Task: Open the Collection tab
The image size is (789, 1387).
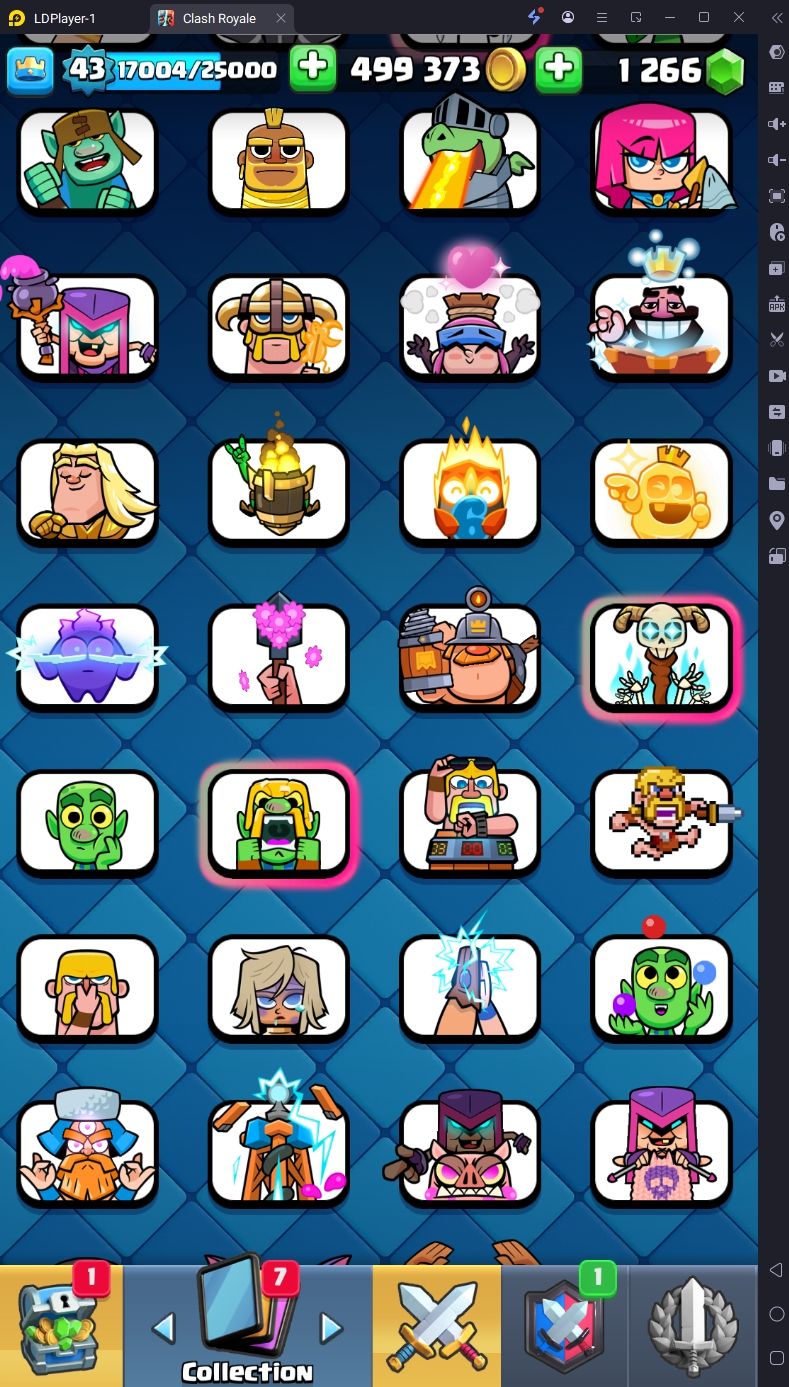Action: (247, 1325)
